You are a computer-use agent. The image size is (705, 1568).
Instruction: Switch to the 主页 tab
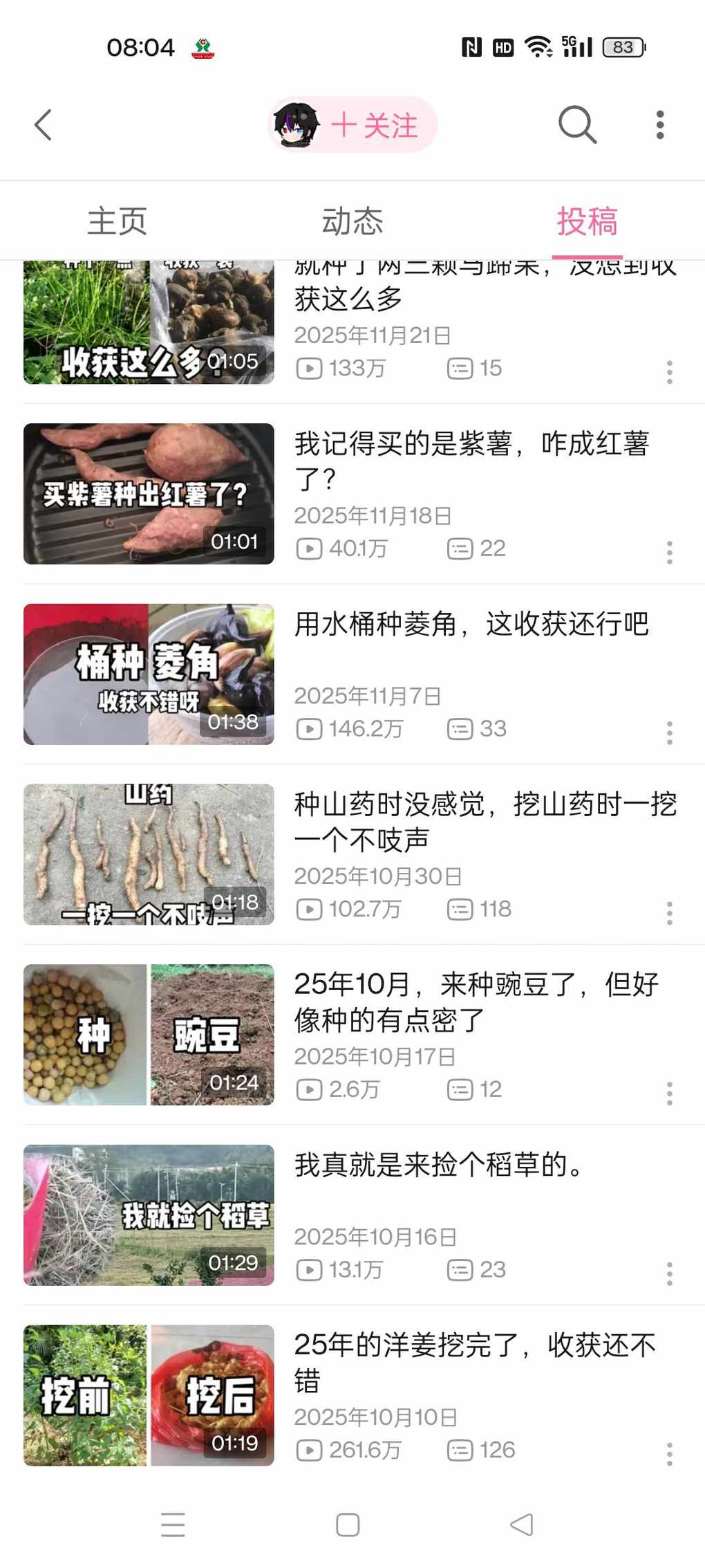(117, 221)
